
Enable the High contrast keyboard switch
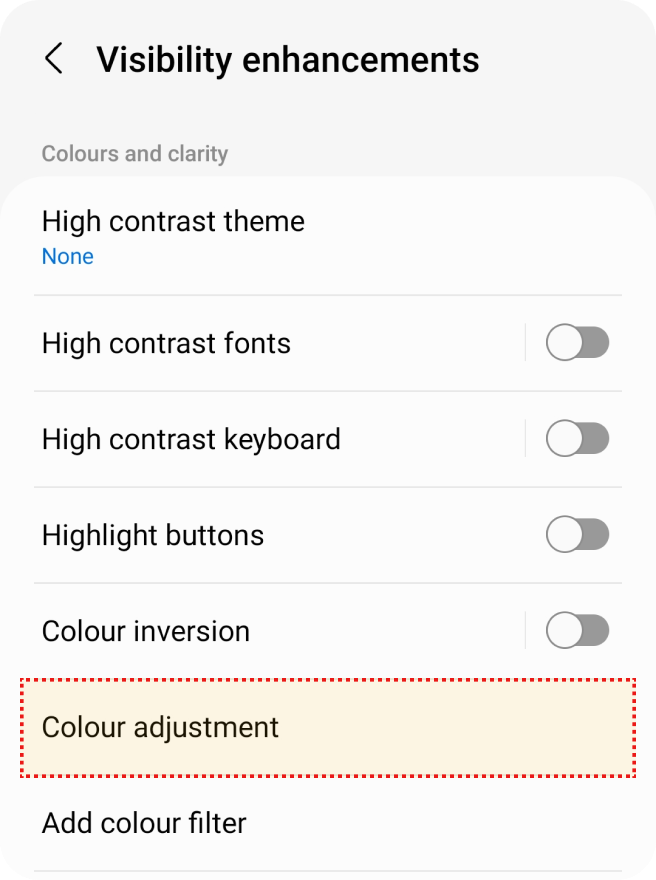577,439
